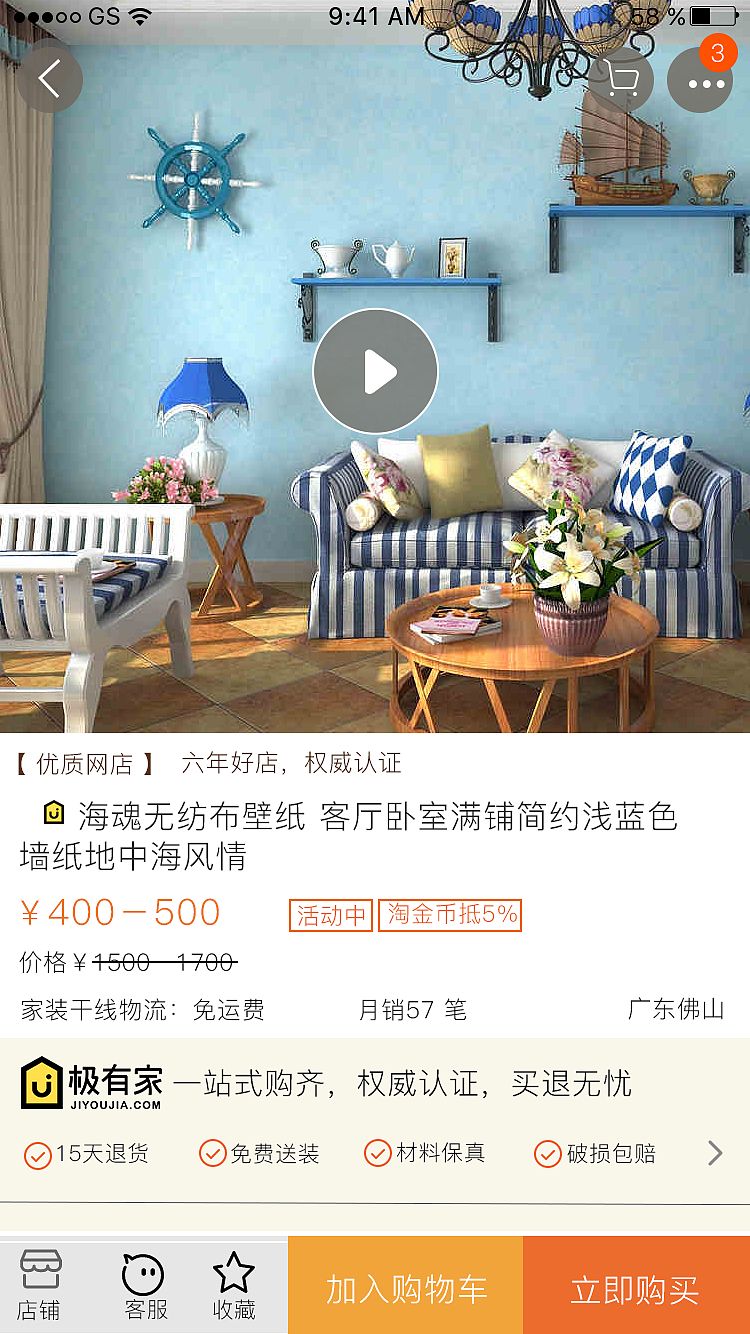View seller location 广东佛山
This screenshot has width=750, height=1334.
[x=677, y=1009]
